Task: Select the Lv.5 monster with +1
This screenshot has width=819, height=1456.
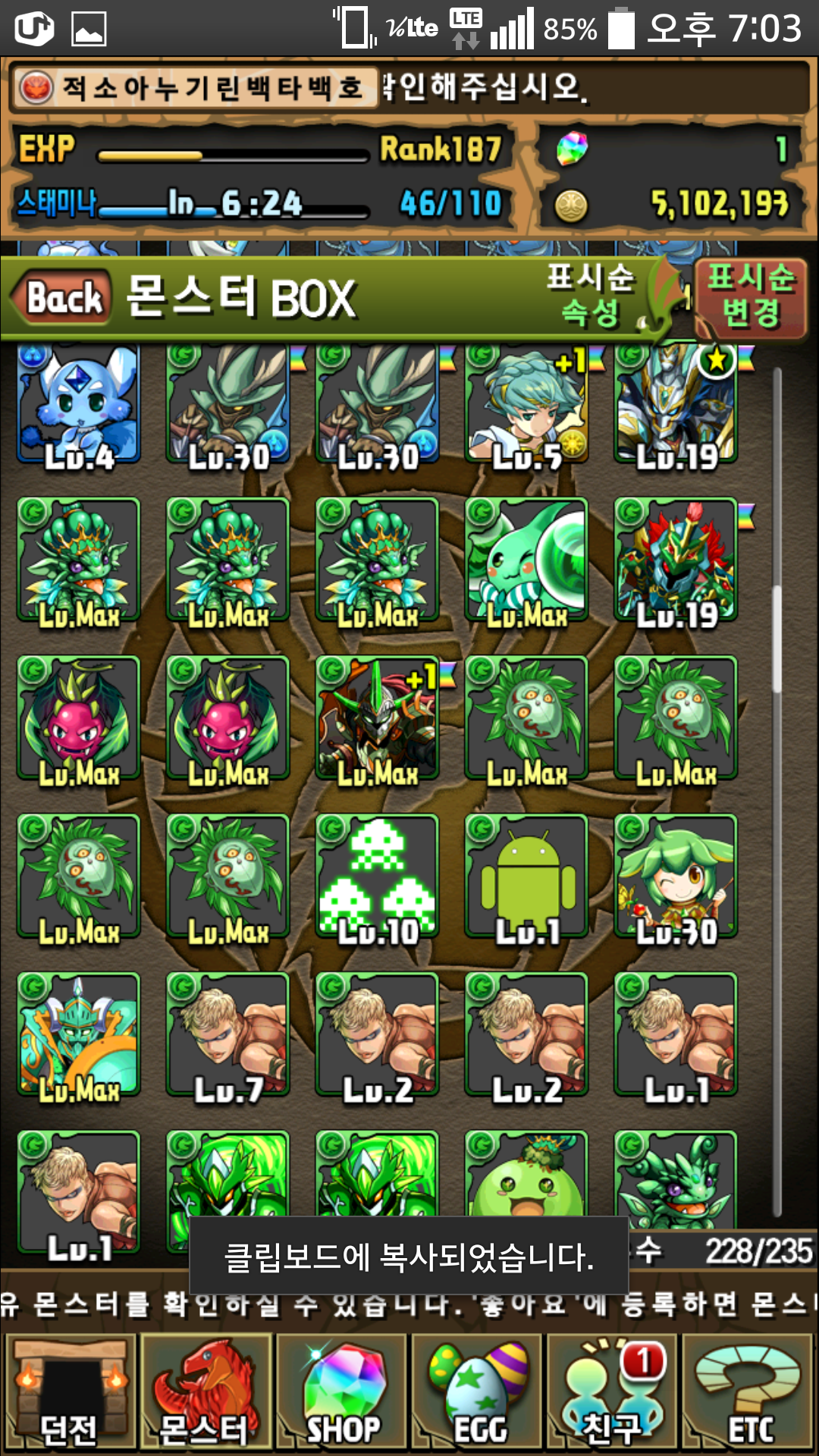Action: coord(527,406)
